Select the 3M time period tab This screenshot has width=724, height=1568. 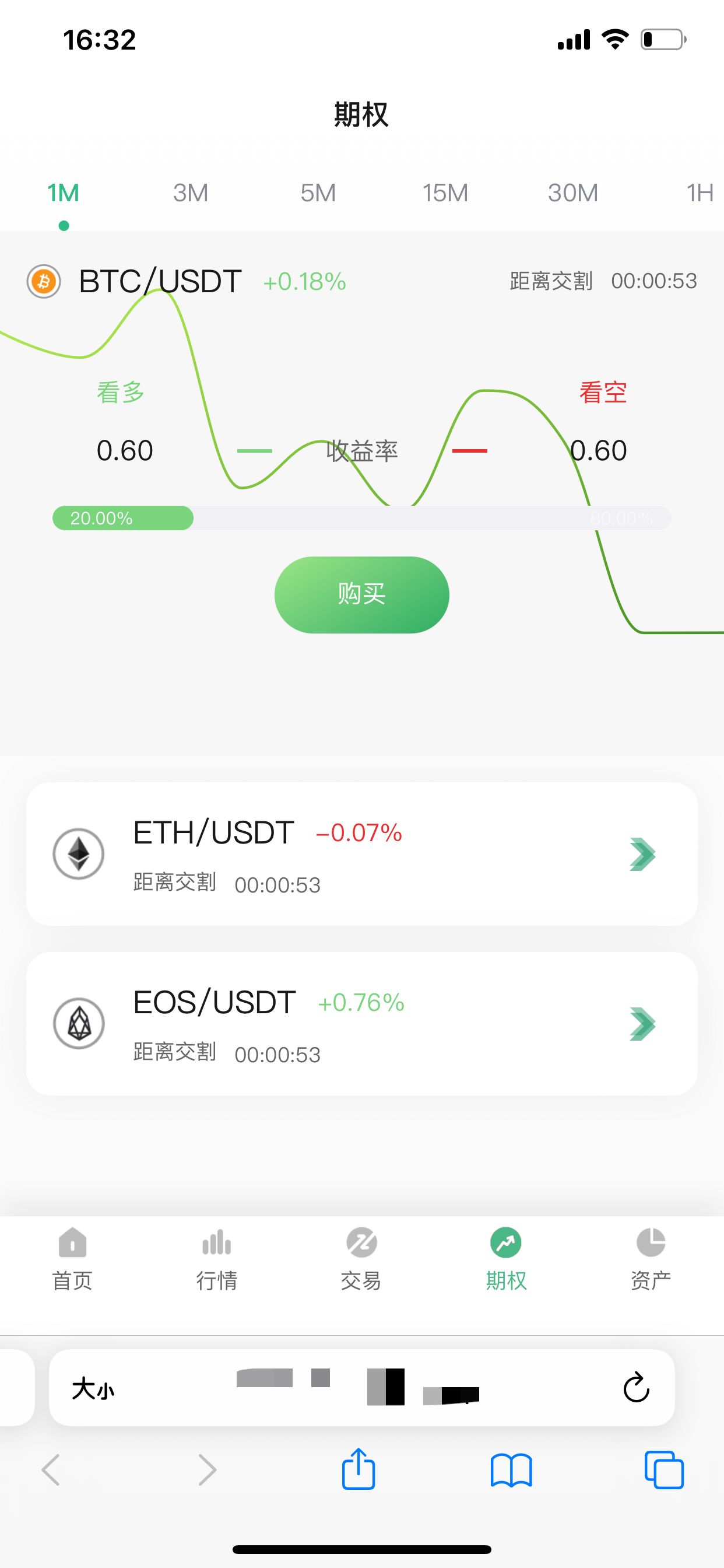tap(191, 193)
